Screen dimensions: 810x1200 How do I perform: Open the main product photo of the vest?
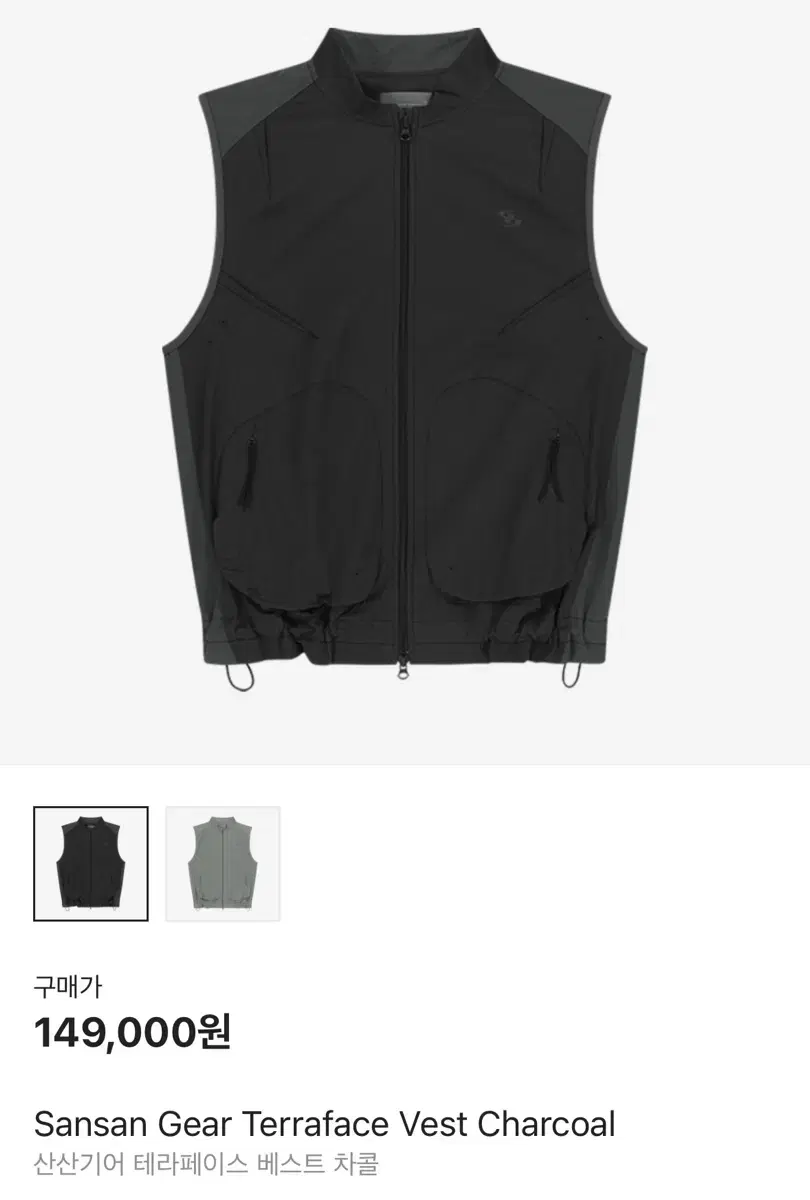405,380
